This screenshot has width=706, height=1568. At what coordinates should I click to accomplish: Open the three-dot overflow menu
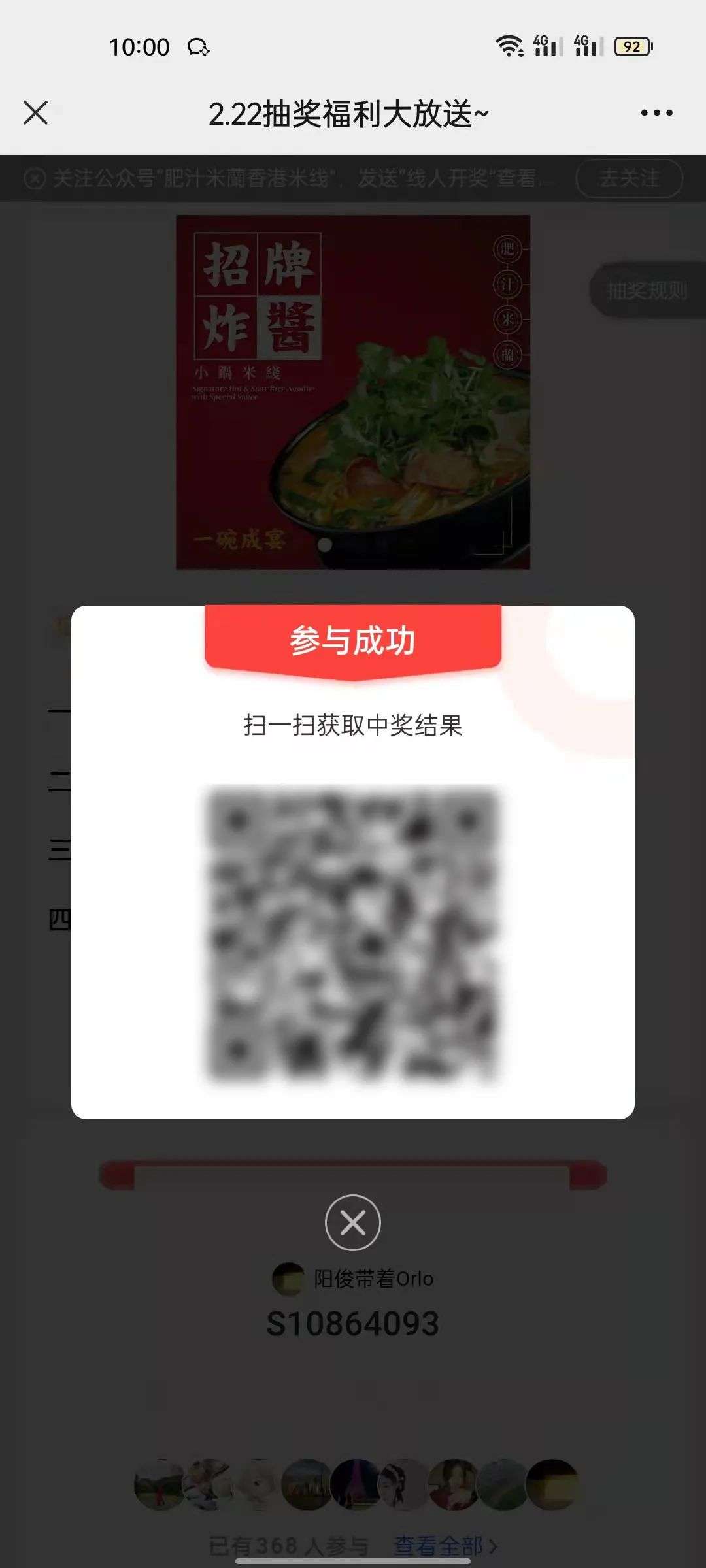tap(656, 113)
